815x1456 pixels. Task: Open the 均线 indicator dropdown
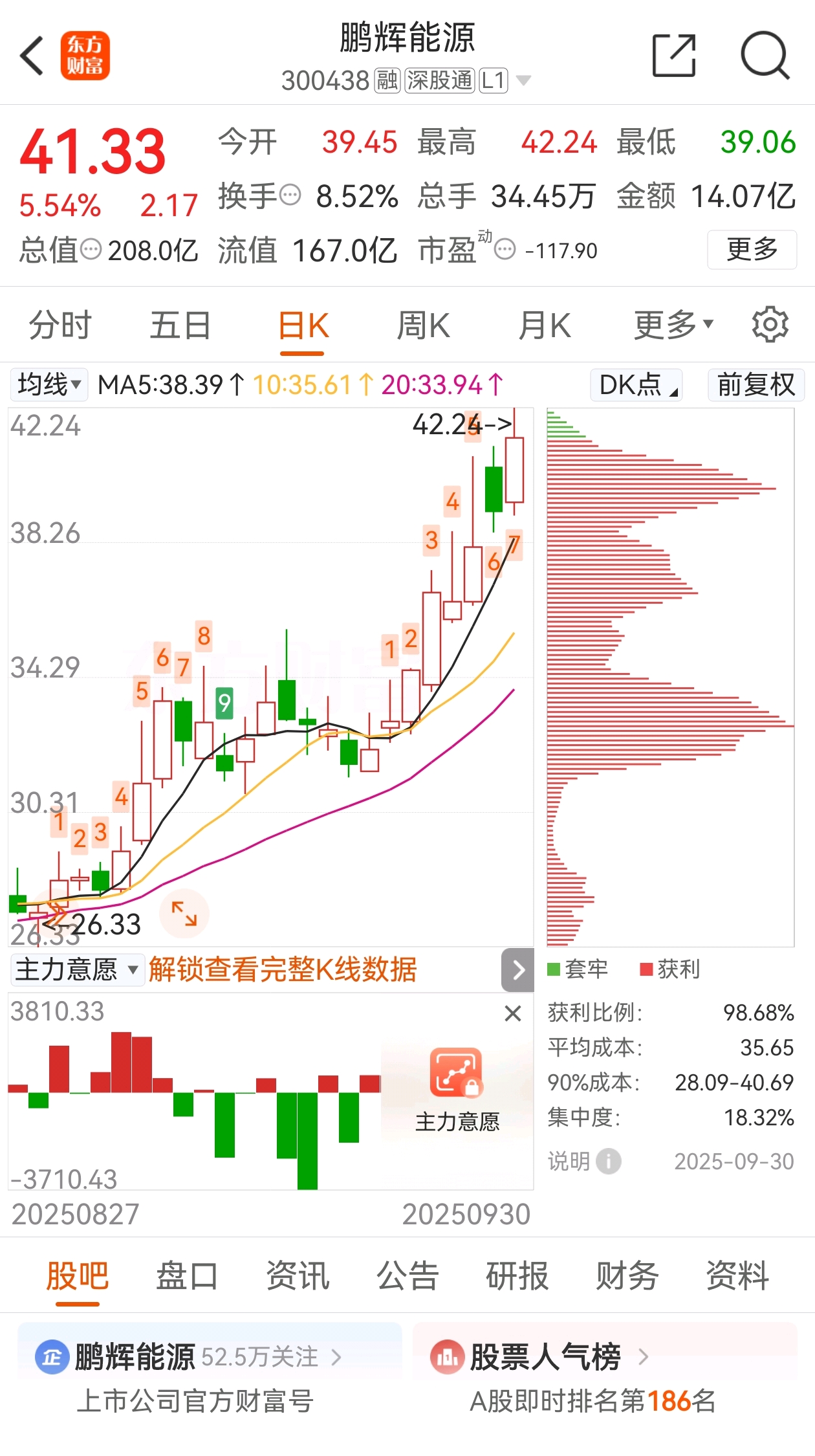pos(49,384)
